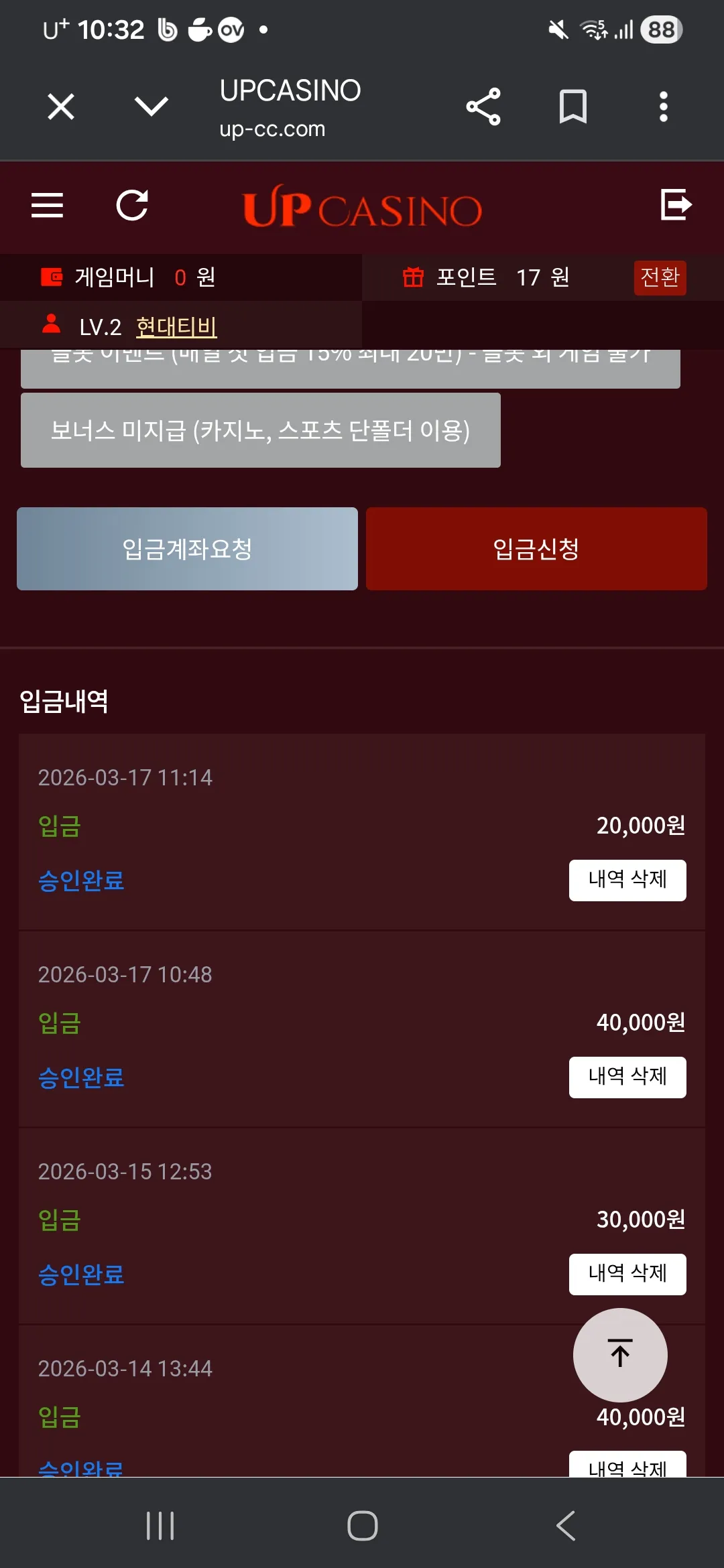Tap the refresh icon
The height and width of the screenshot is (1568, 724).
132,205
